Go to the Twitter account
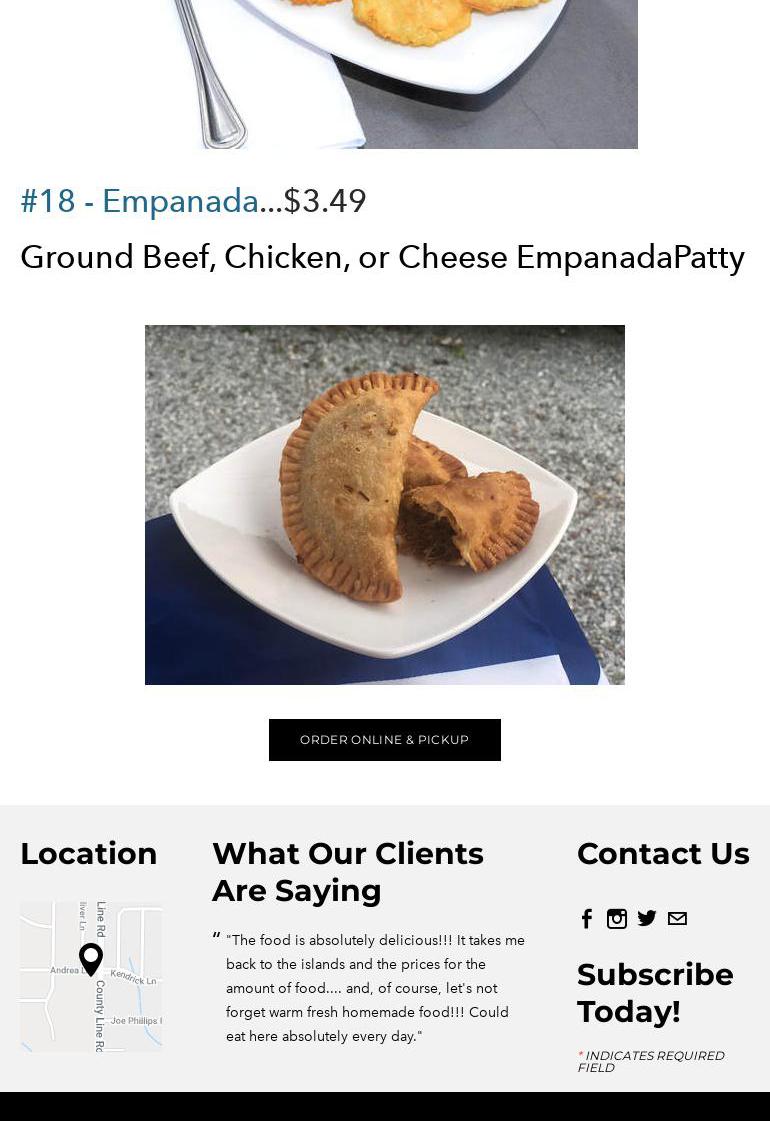The width and height of the screenshot is (770, 1121). 647,918
